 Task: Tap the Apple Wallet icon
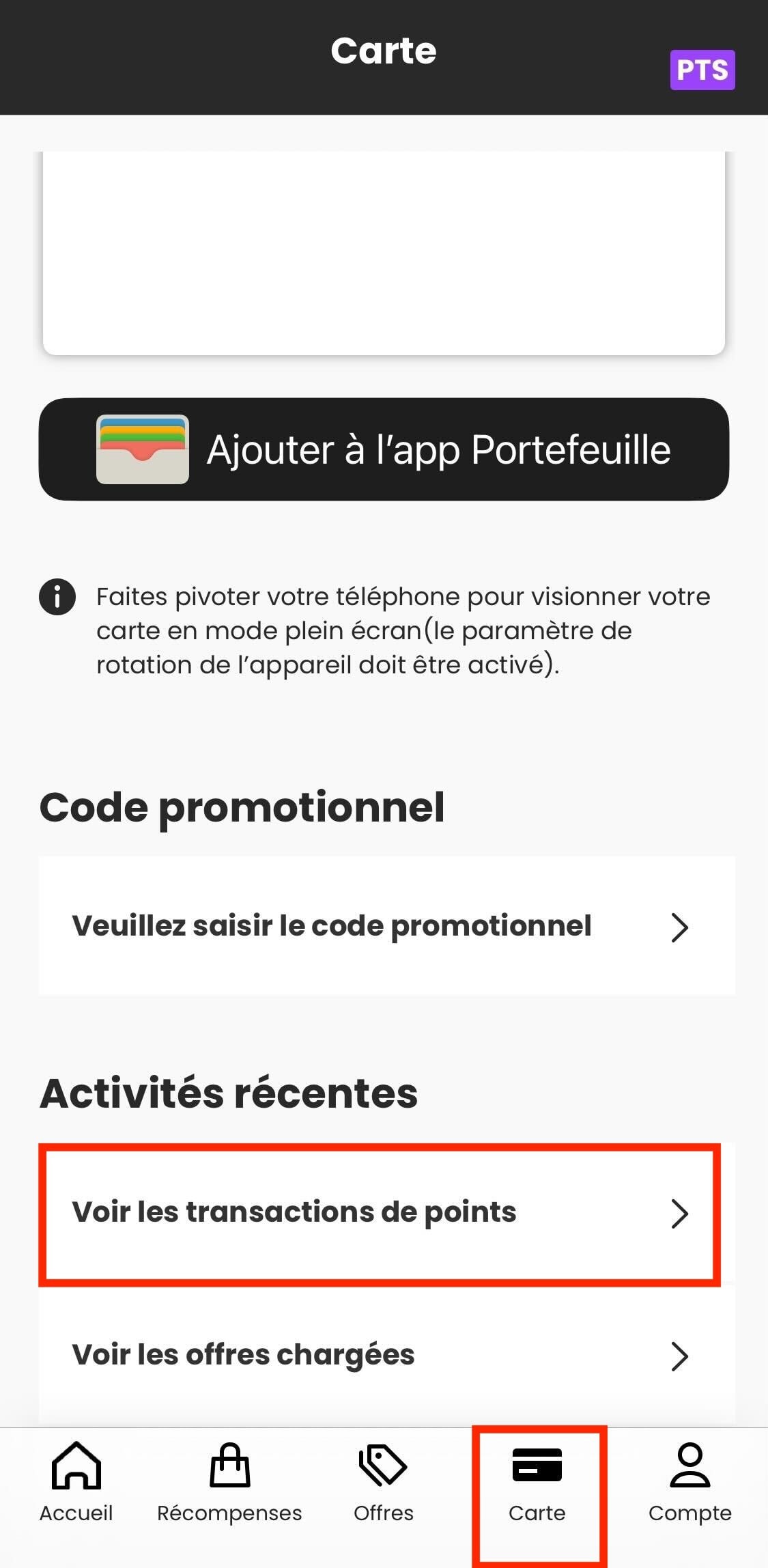point(143,449)
